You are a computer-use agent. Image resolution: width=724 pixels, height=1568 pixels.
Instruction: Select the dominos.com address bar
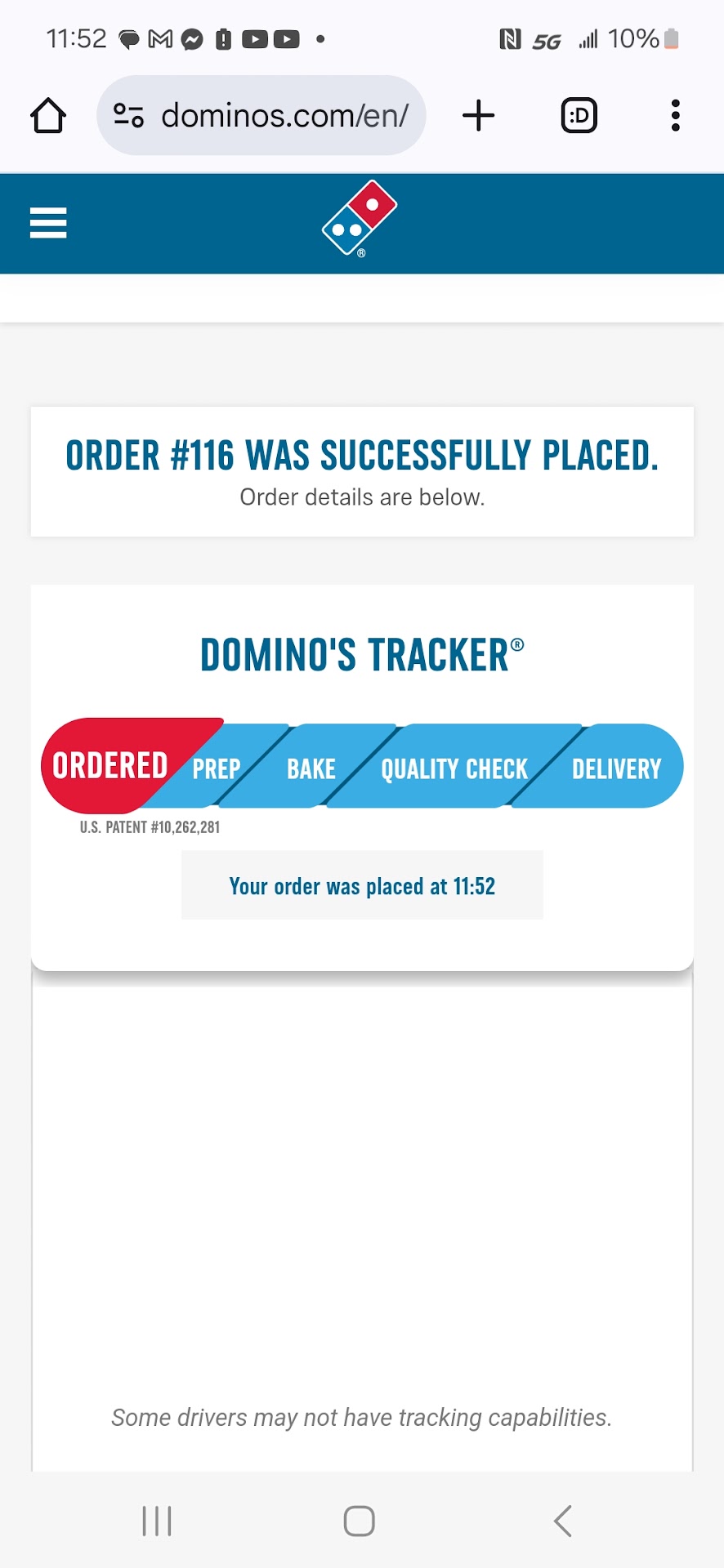point(284,116)
